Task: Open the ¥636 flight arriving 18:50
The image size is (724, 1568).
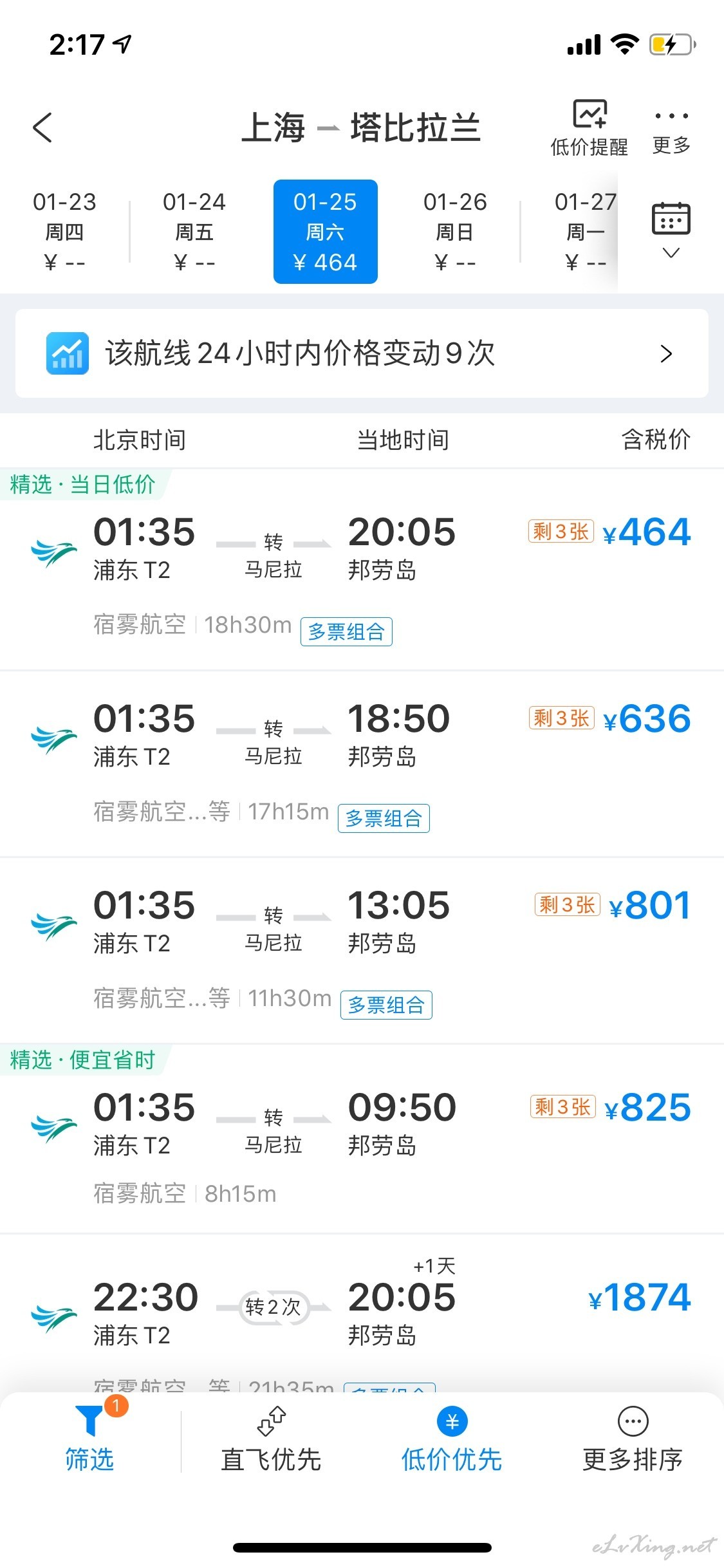Action: pyautogui.click(x=362, y=764)
